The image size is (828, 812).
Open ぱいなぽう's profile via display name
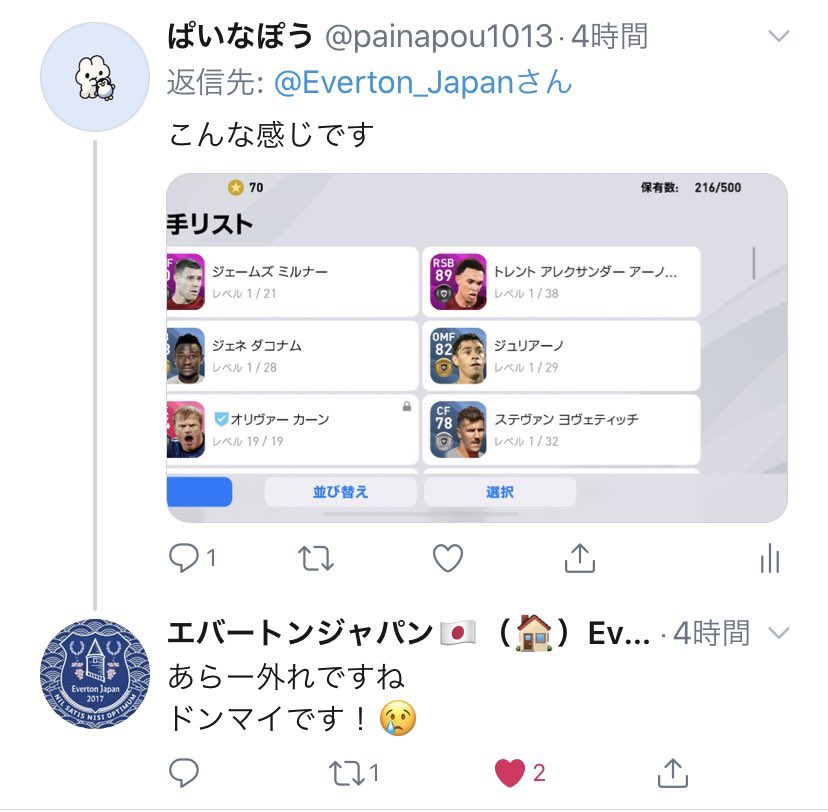(240, 38)
